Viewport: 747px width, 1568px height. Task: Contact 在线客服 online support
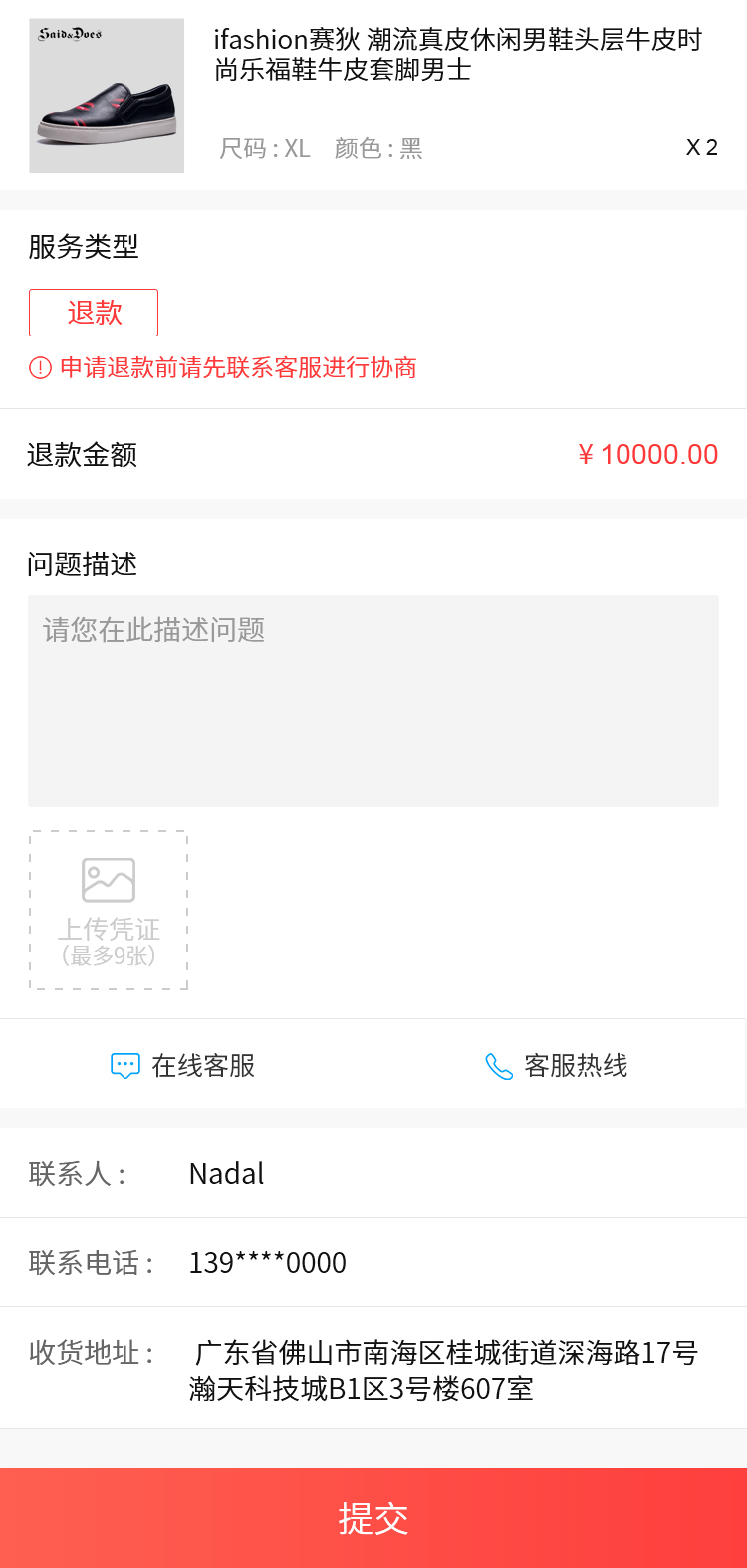[x=184, y=1066]
